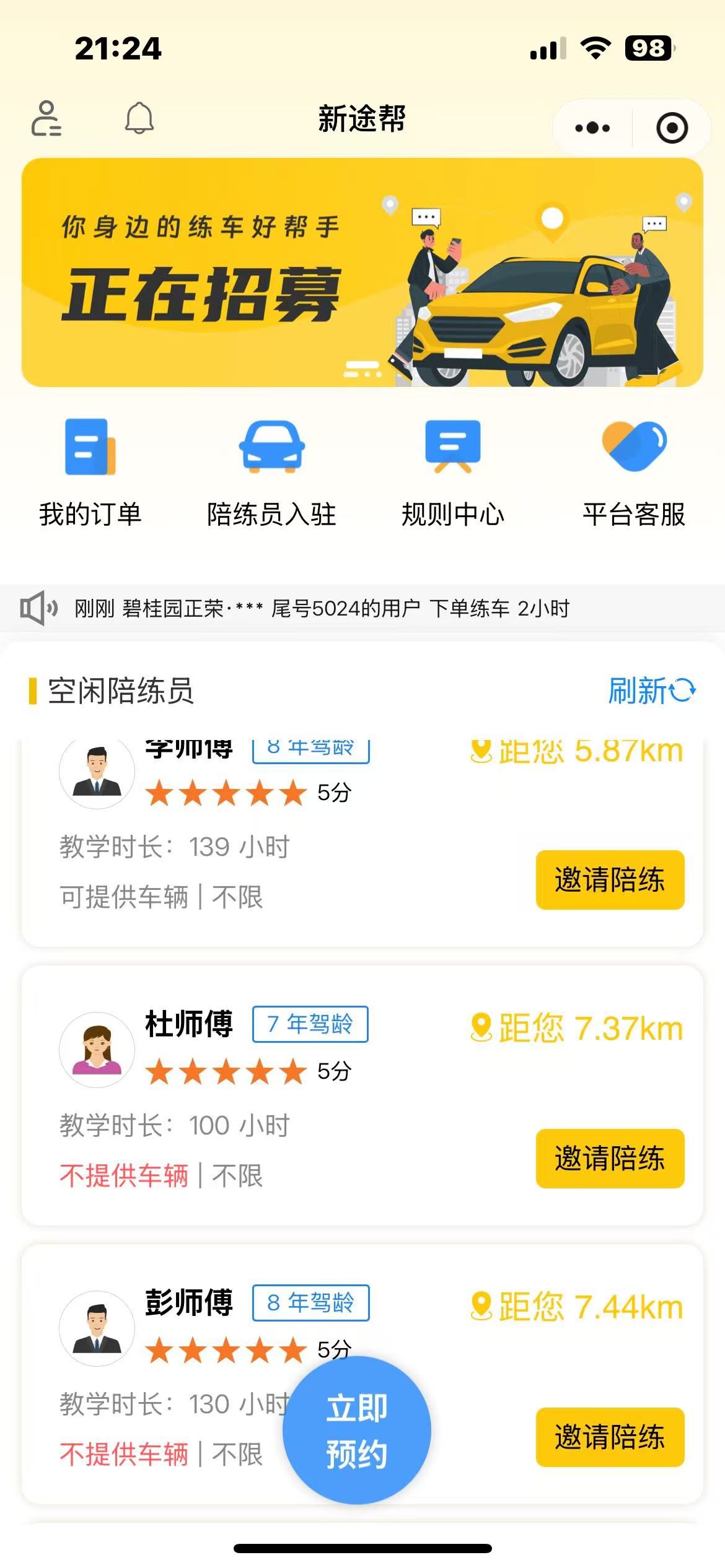This screenshot has width=725, height=1568.
Task: Invite 杜师傅 via 邀请陪练 button
Action: (610, 1159)
